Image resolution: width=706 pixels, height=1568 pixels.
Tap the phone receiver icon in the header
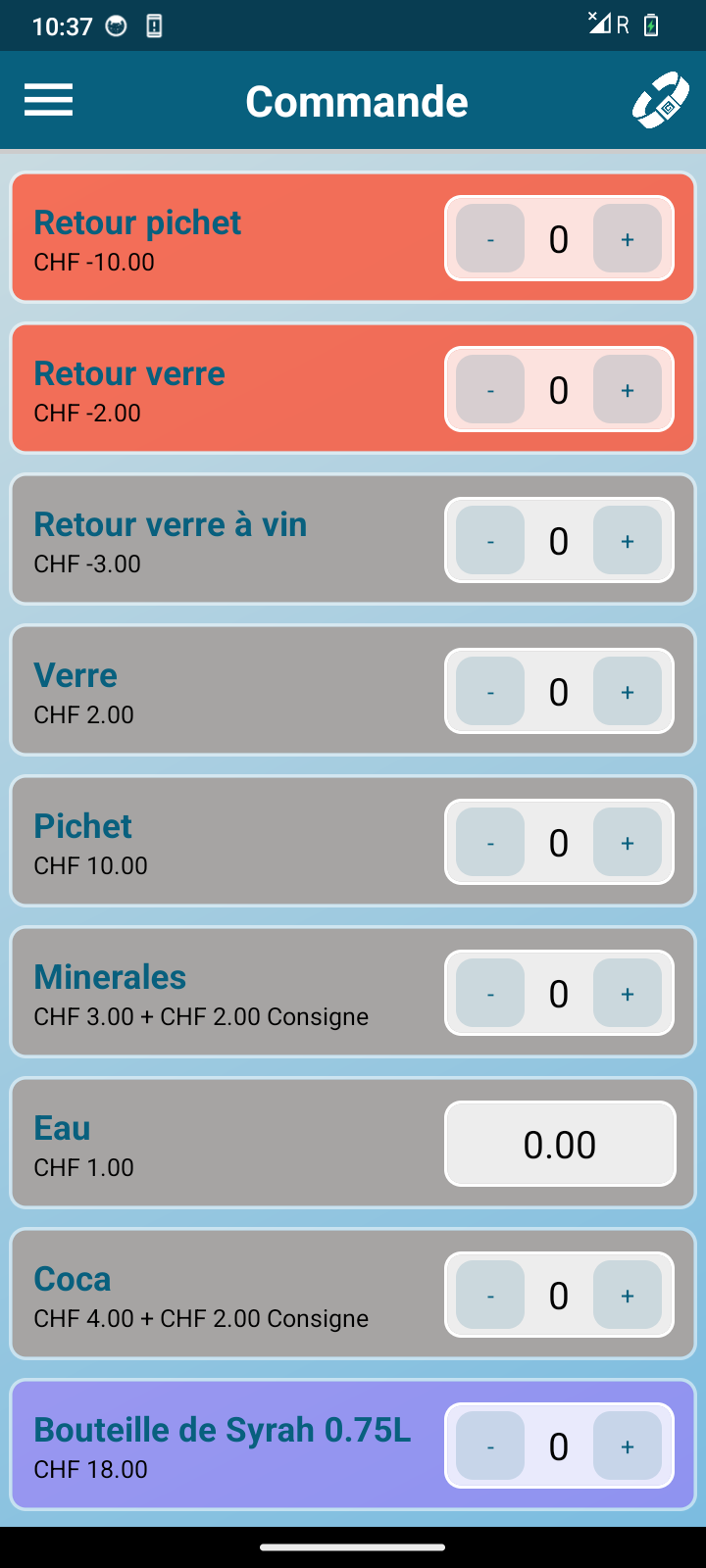(x=661, y=99)
